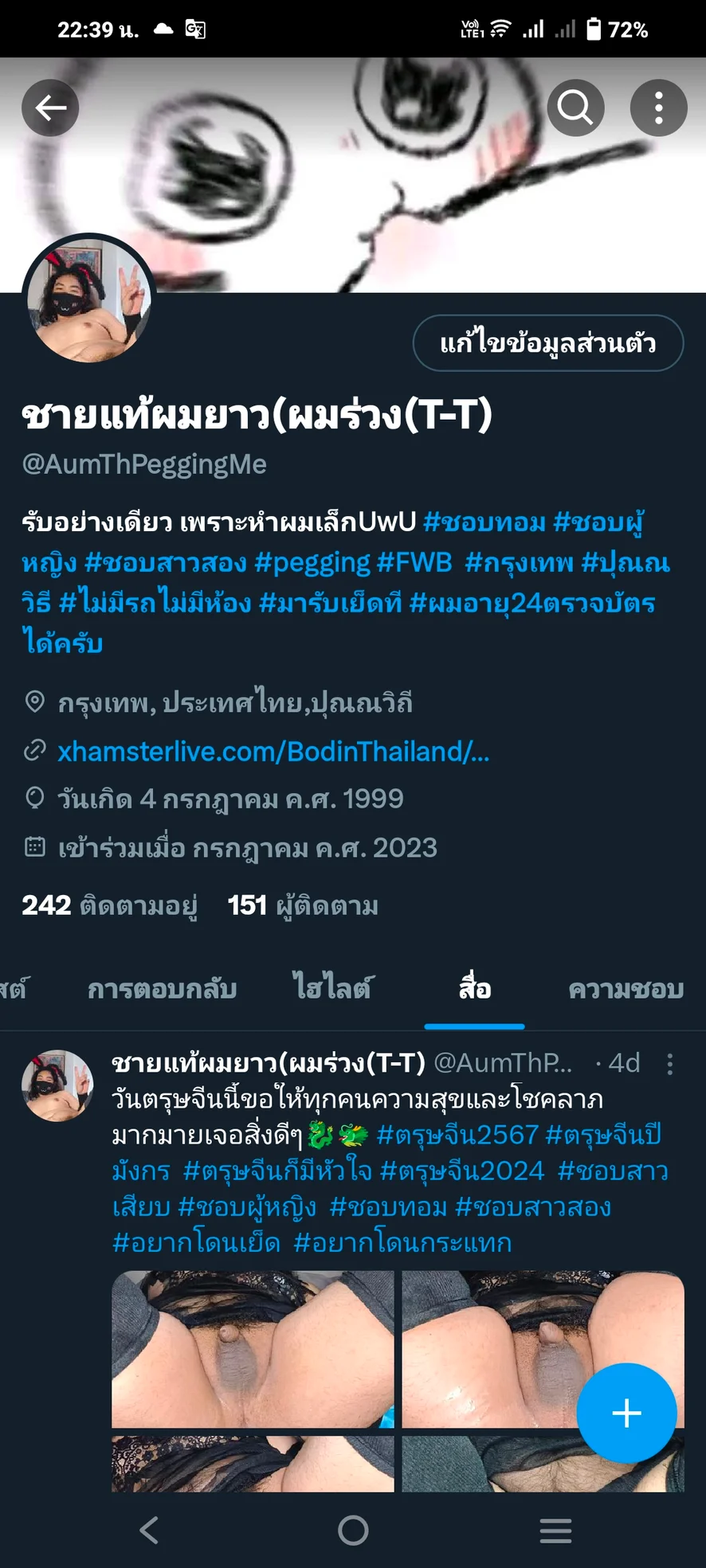
Task: Select the สื่อ media tab
Action: 474,989
